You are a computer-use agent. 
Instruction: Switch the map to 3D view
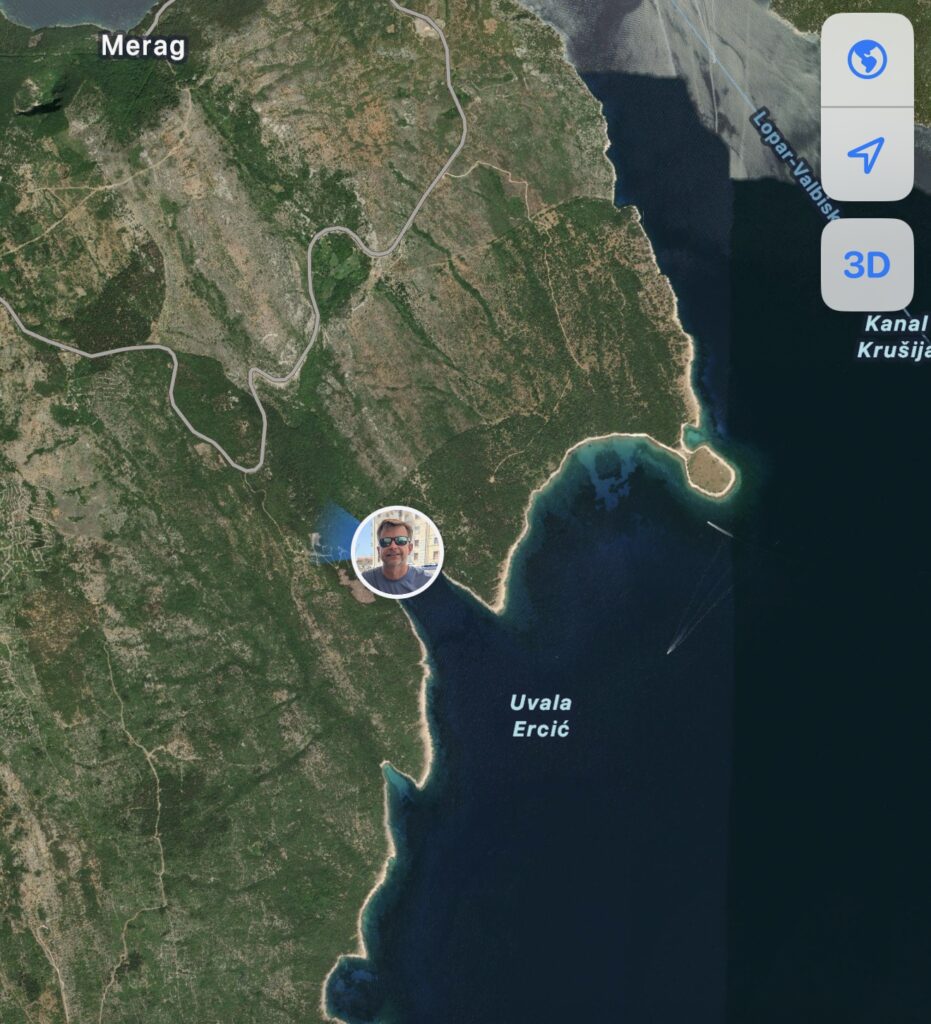pos(866,265)
